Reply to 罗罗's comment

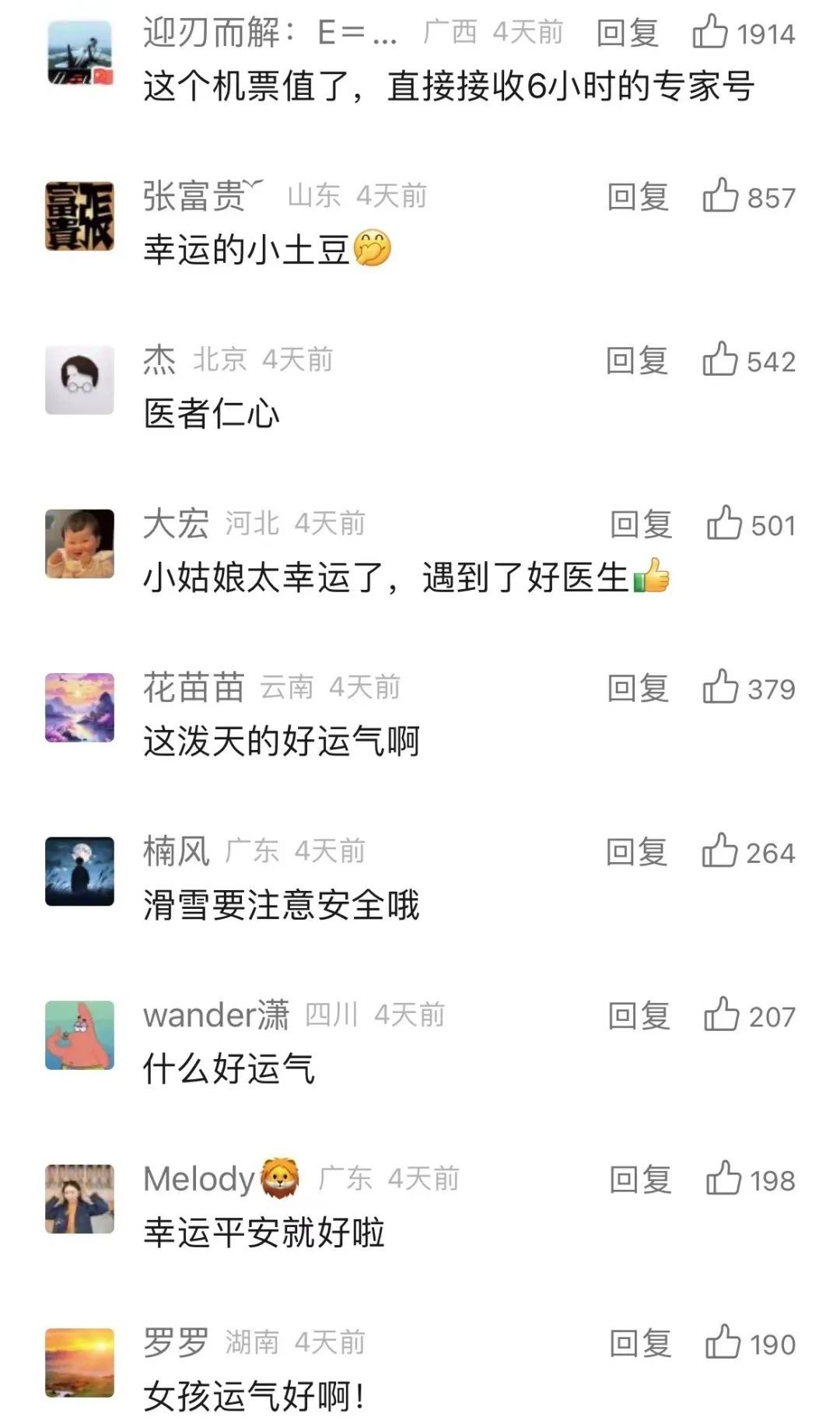tap(640, 1344)
